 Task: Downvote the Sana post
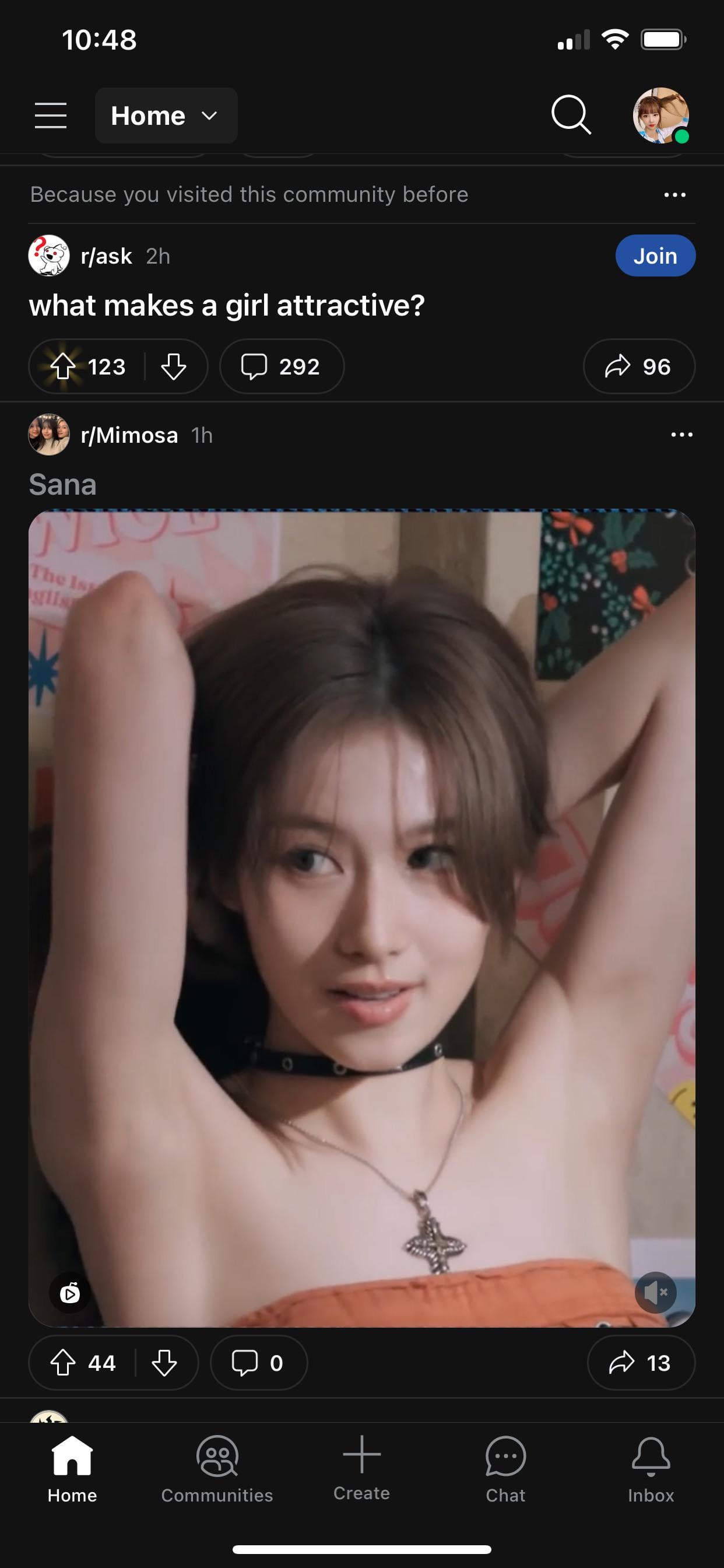[164, 1362]
